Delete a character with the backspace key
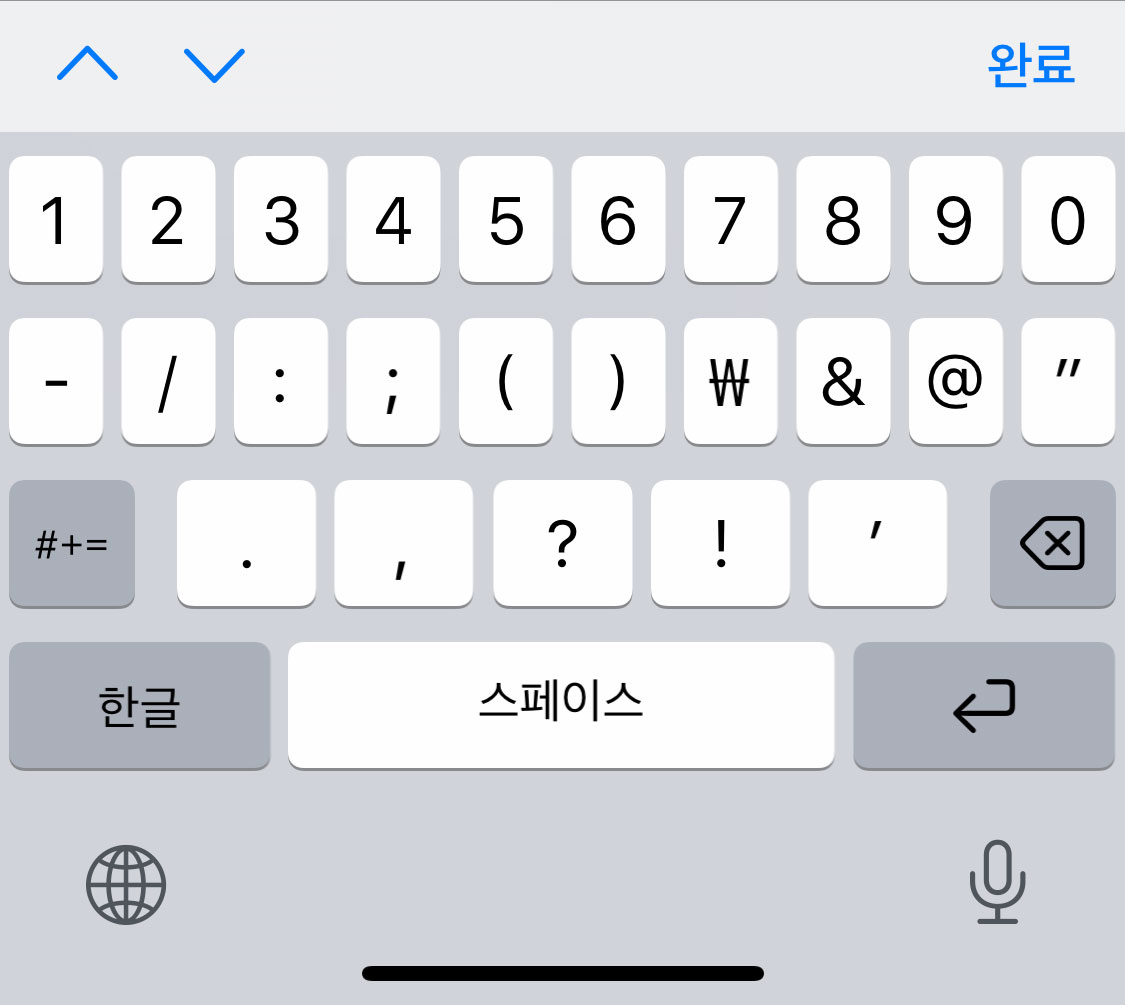This screenshot has width=1125, height=1005. [1052, 544]
